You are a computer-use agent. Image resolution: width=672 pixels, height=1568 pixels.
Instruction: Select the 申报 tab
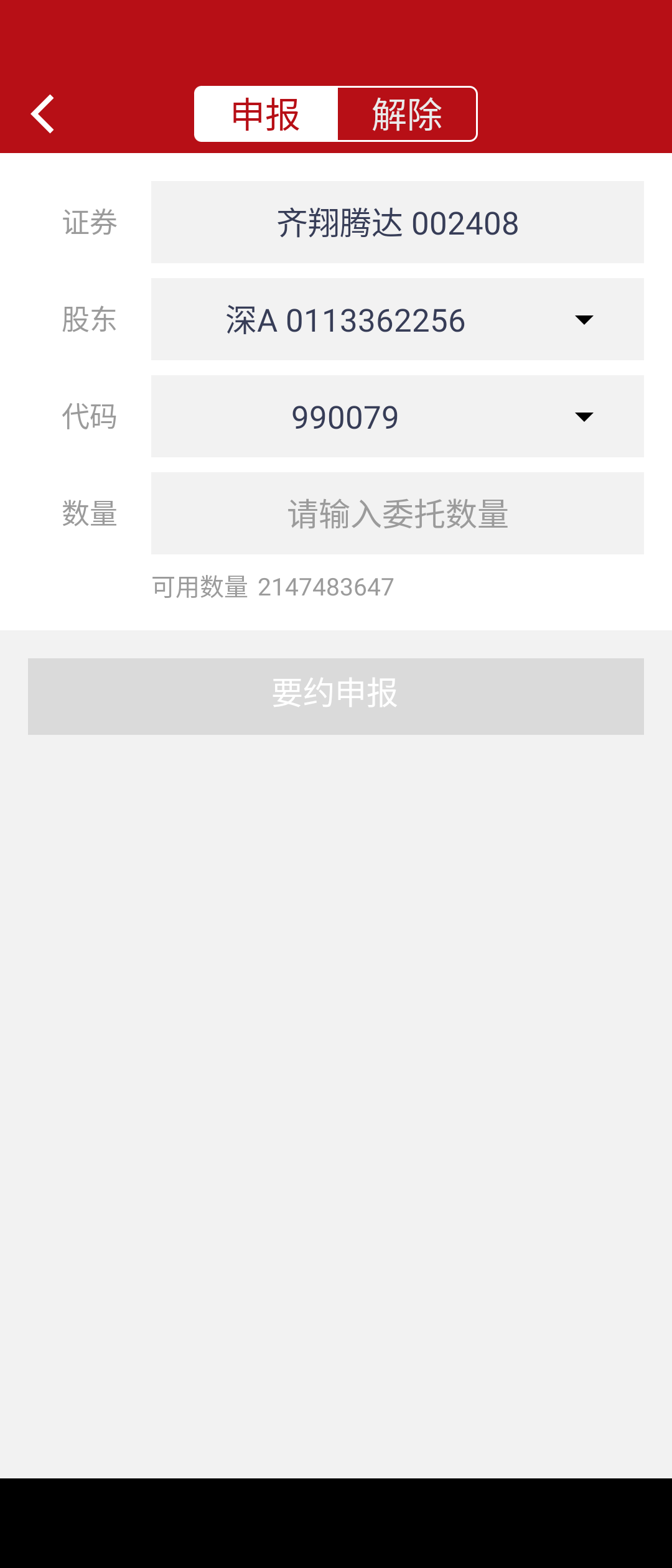(x=266, y=114)
